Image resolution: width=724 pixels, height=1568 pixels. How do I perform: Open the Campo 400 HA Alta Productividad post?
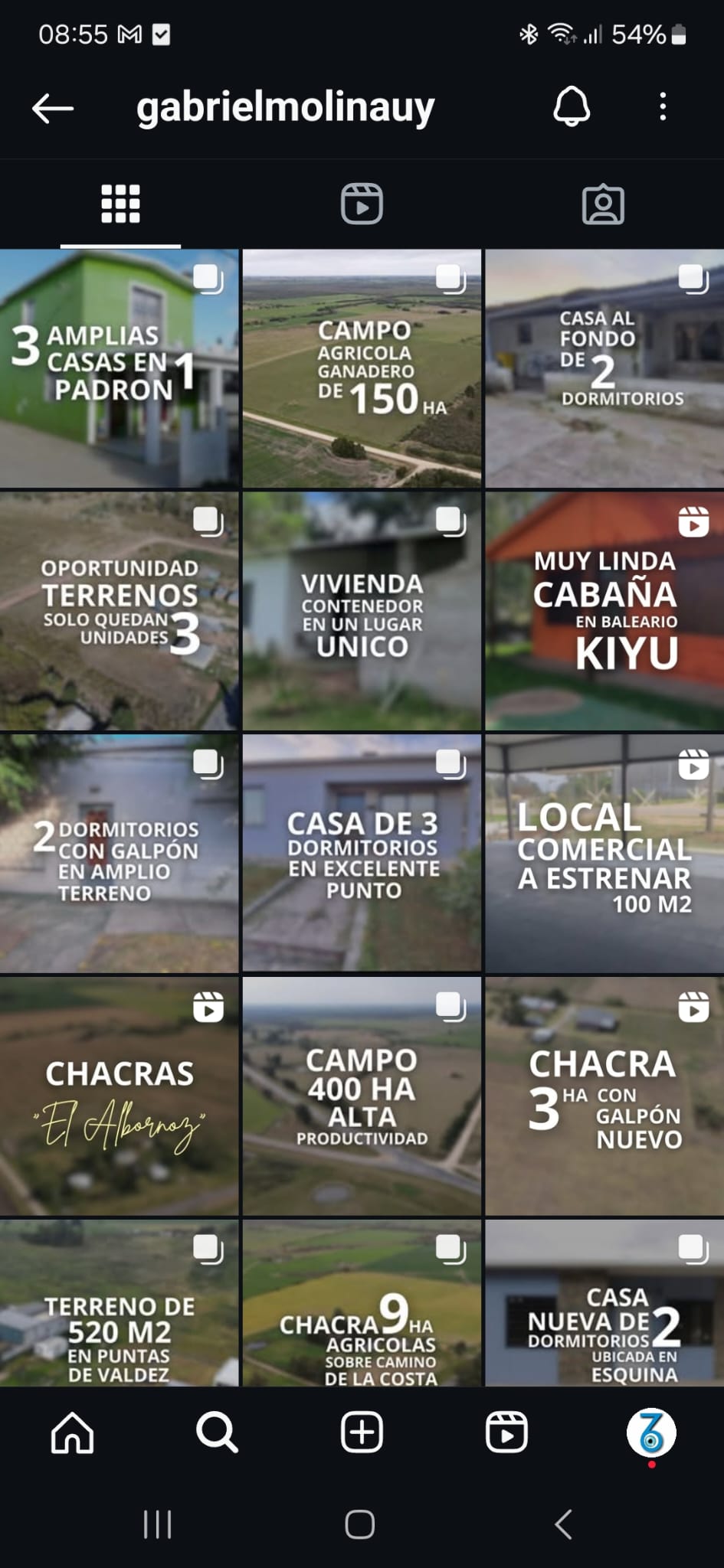[362, 1096]
